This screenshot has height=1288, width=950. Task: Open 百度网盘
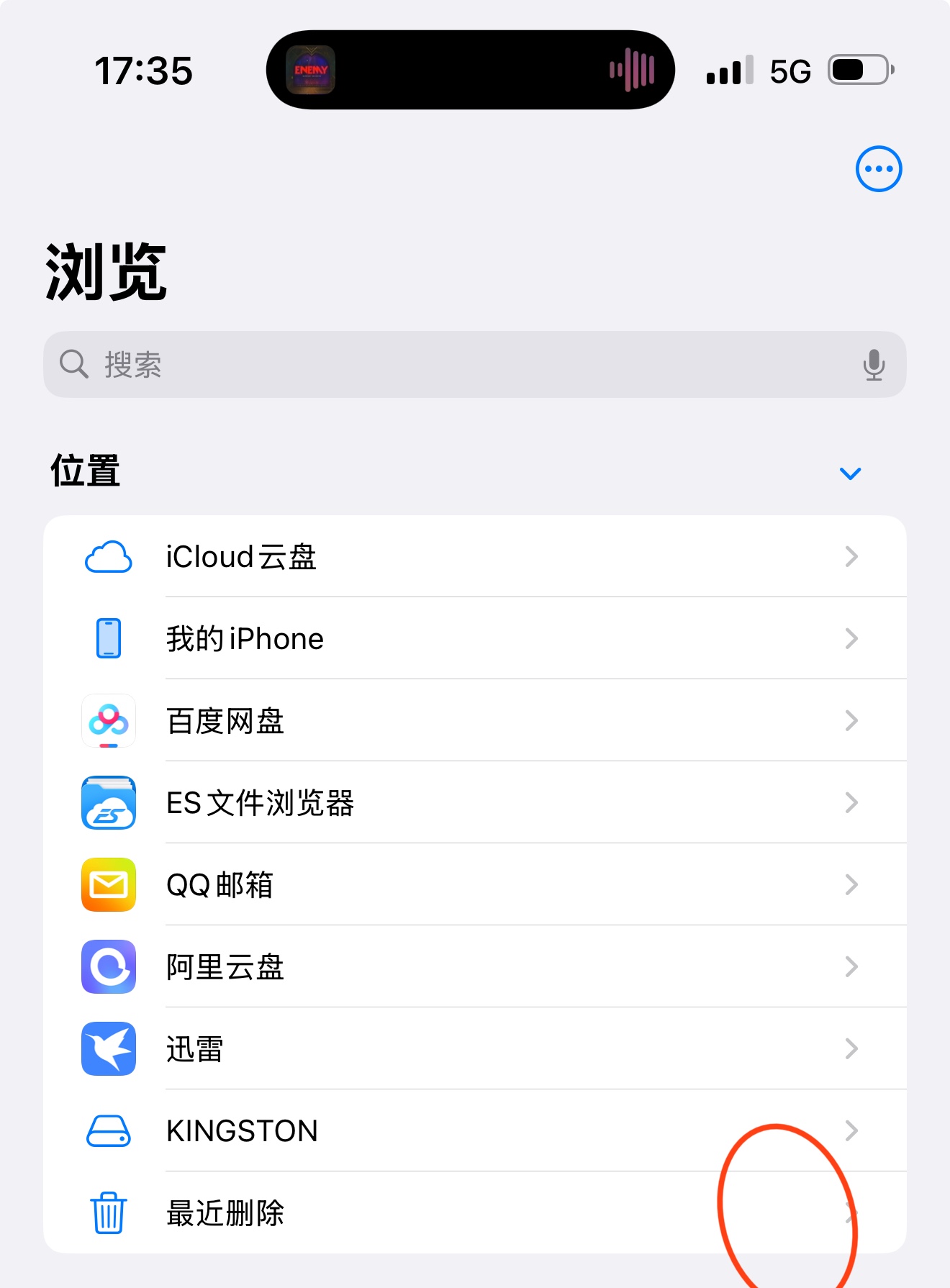pos(475,721)
